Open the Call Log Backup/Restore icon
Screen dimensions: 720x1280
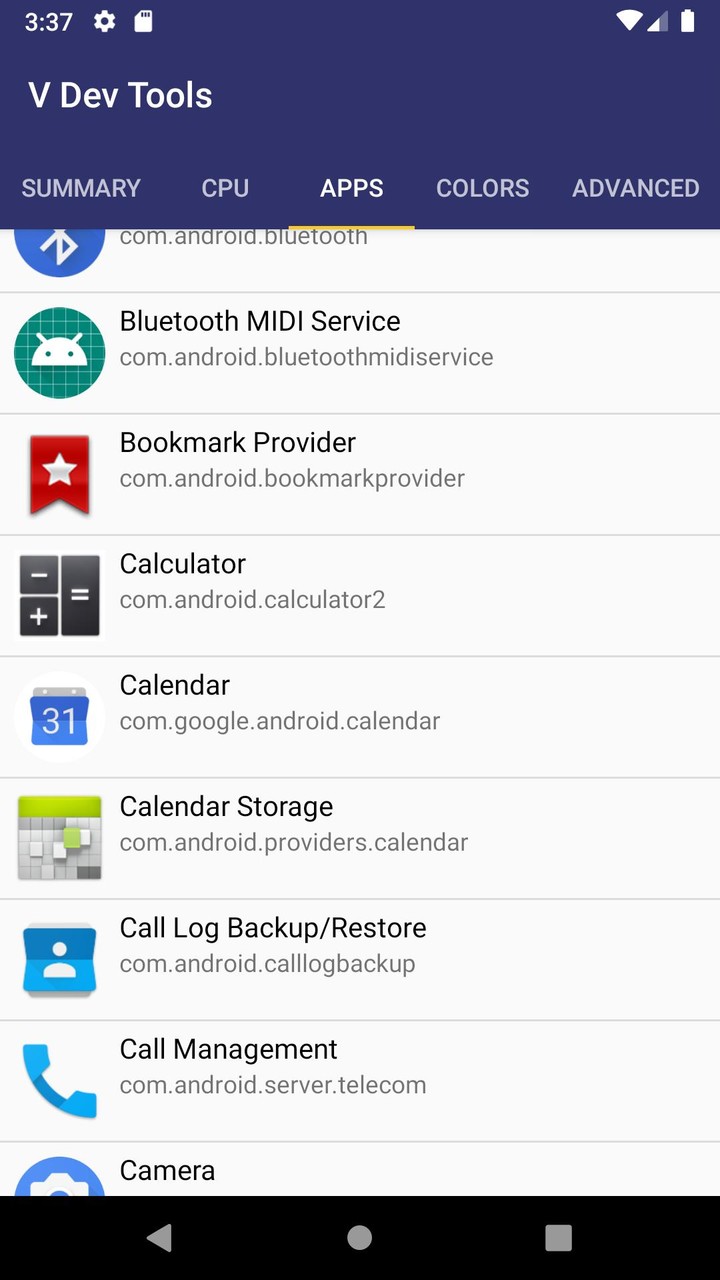click(59, 959)
